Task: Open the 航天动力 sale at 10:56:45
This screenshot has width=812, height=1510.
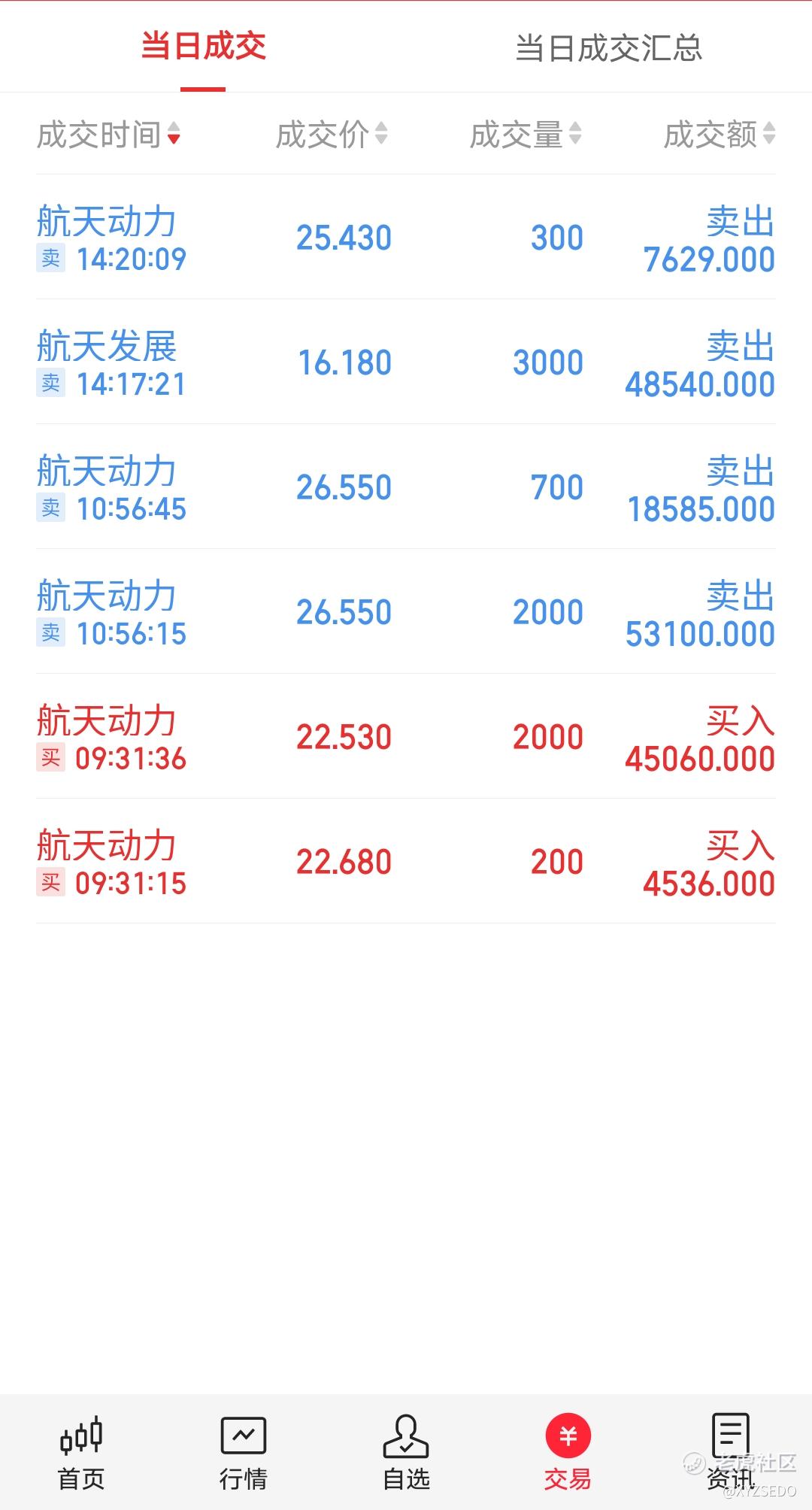Action: (x=406, y=487)
